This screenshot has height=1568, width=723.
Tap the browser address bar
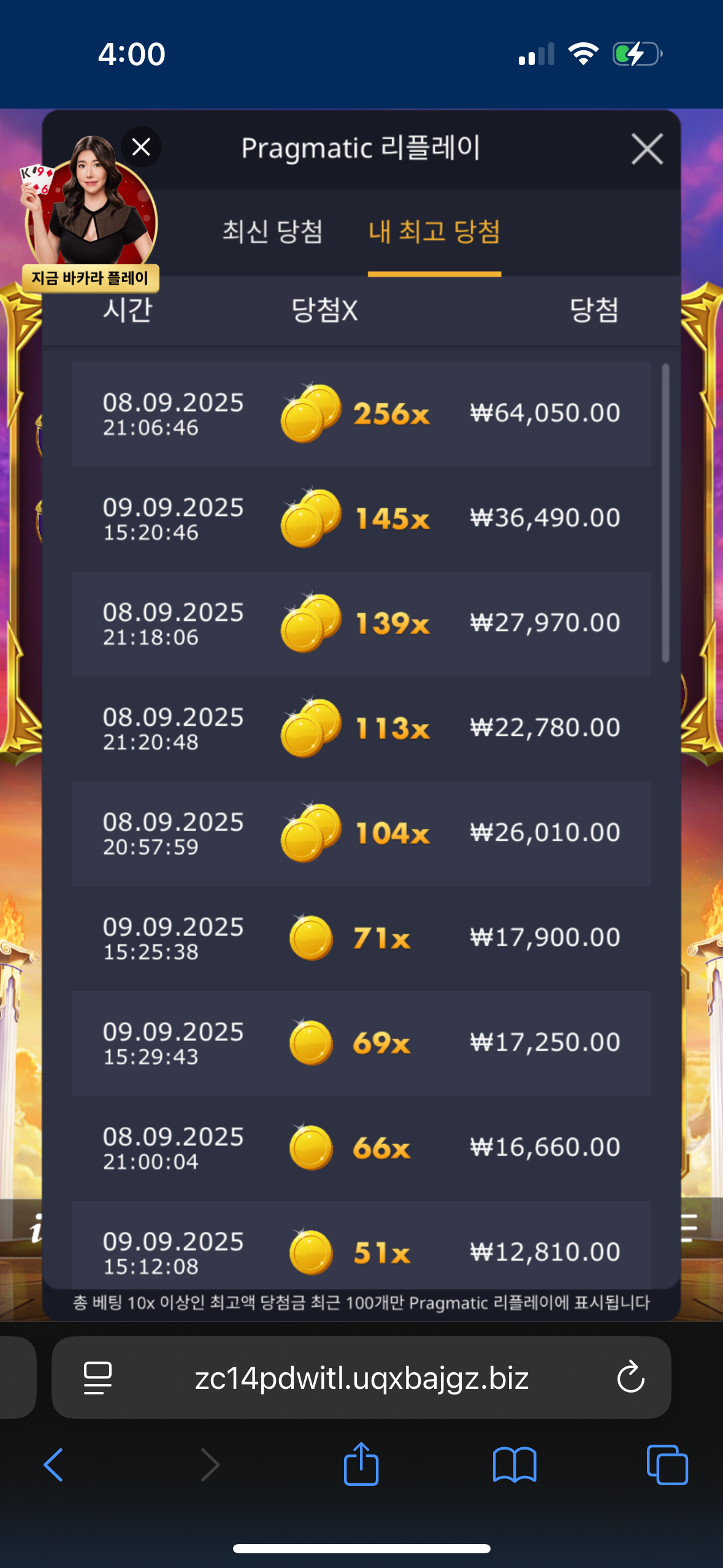[x=361, y=1378]
